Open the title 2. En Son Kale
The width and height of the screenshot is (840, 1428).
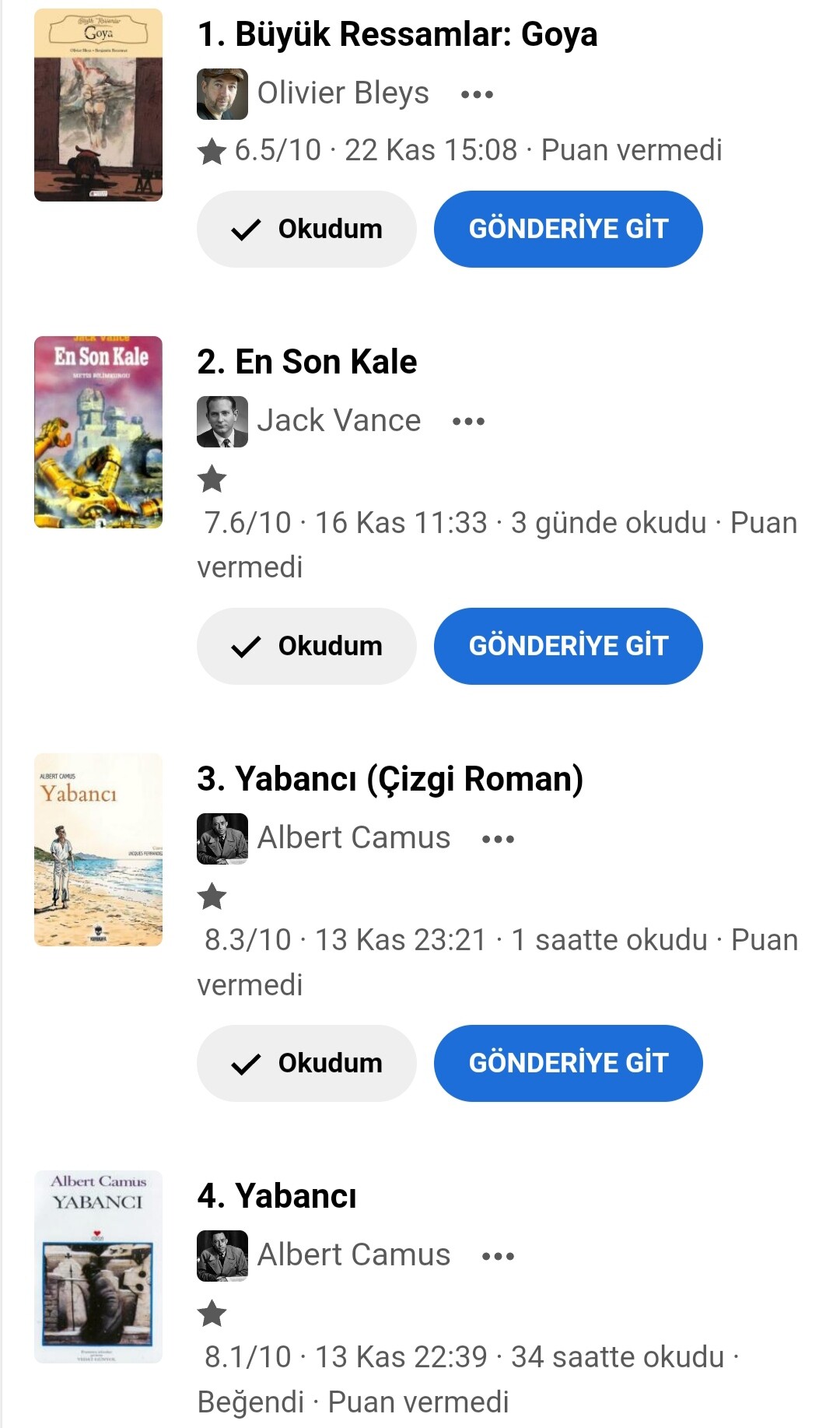pyautogui.click(x=307, y=362)
